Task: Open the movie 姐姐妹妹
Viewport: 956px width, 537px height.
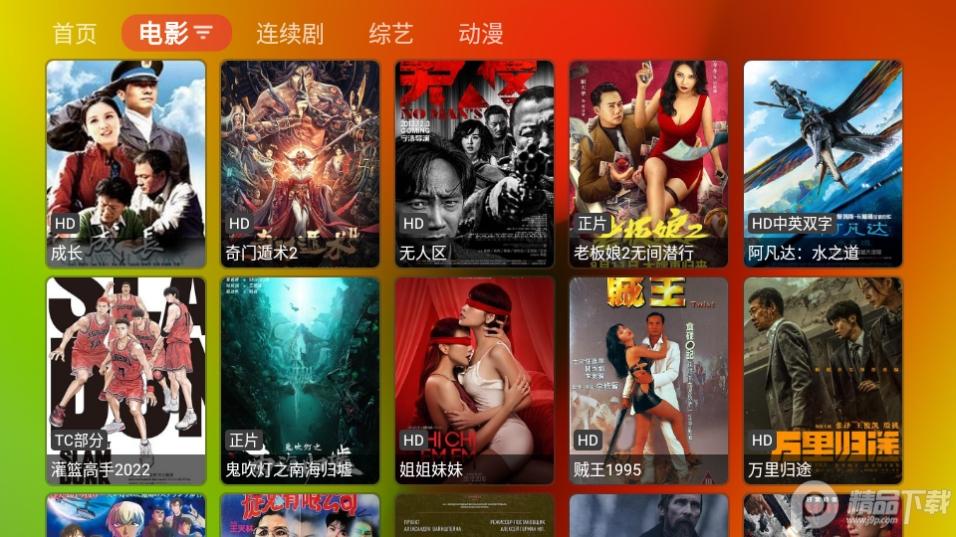Action: (x=474, y=380)
